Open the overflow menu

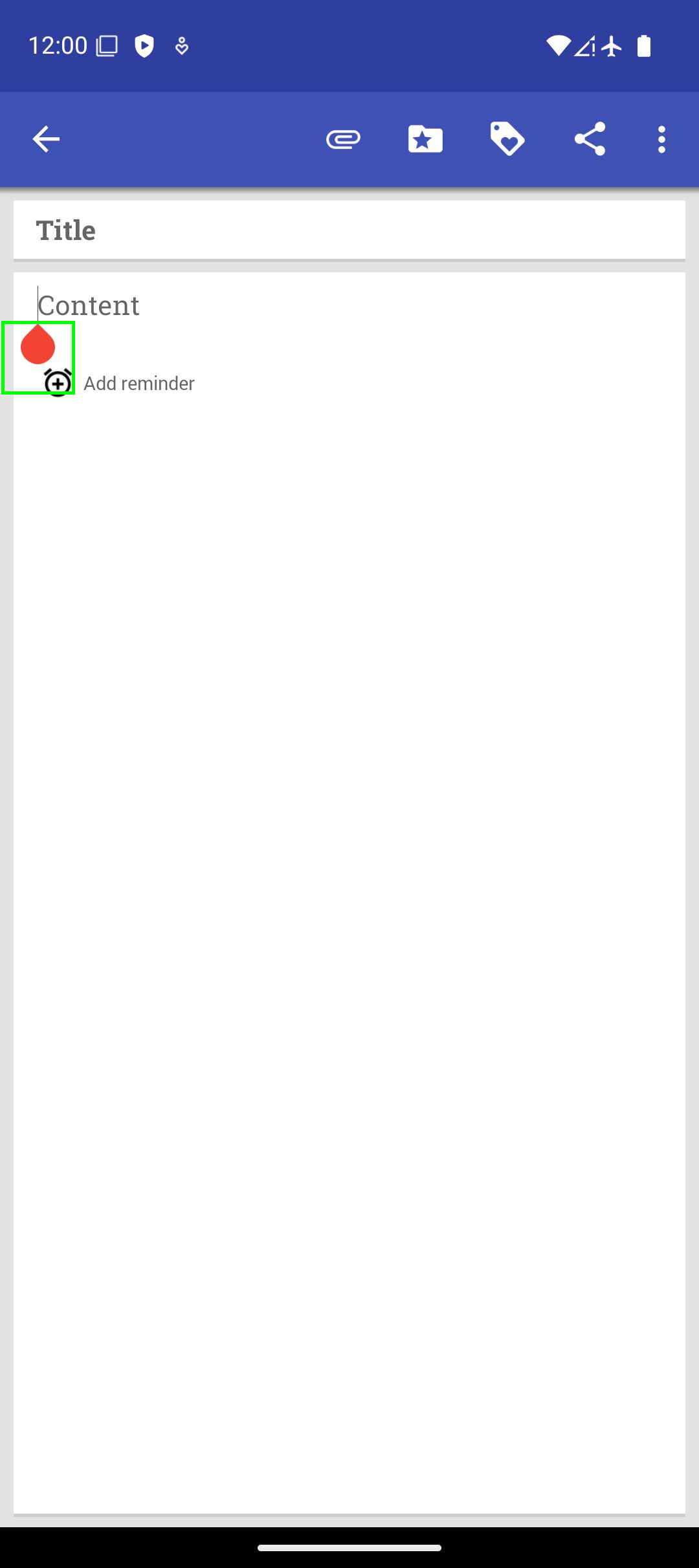pos(661,139)
